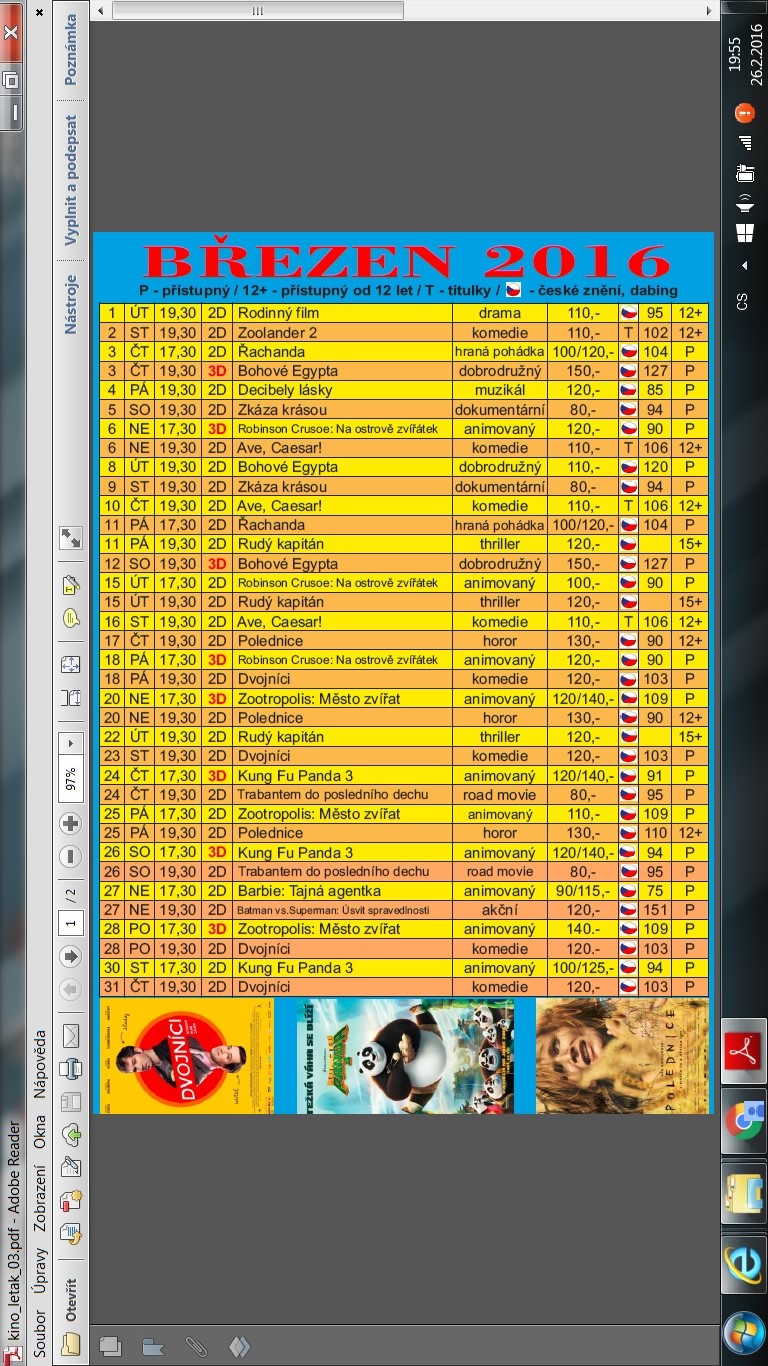Viewport: 768px width, 1366px height.
Task: Zoom out with the minus button
Action: [x=70, y=857]
